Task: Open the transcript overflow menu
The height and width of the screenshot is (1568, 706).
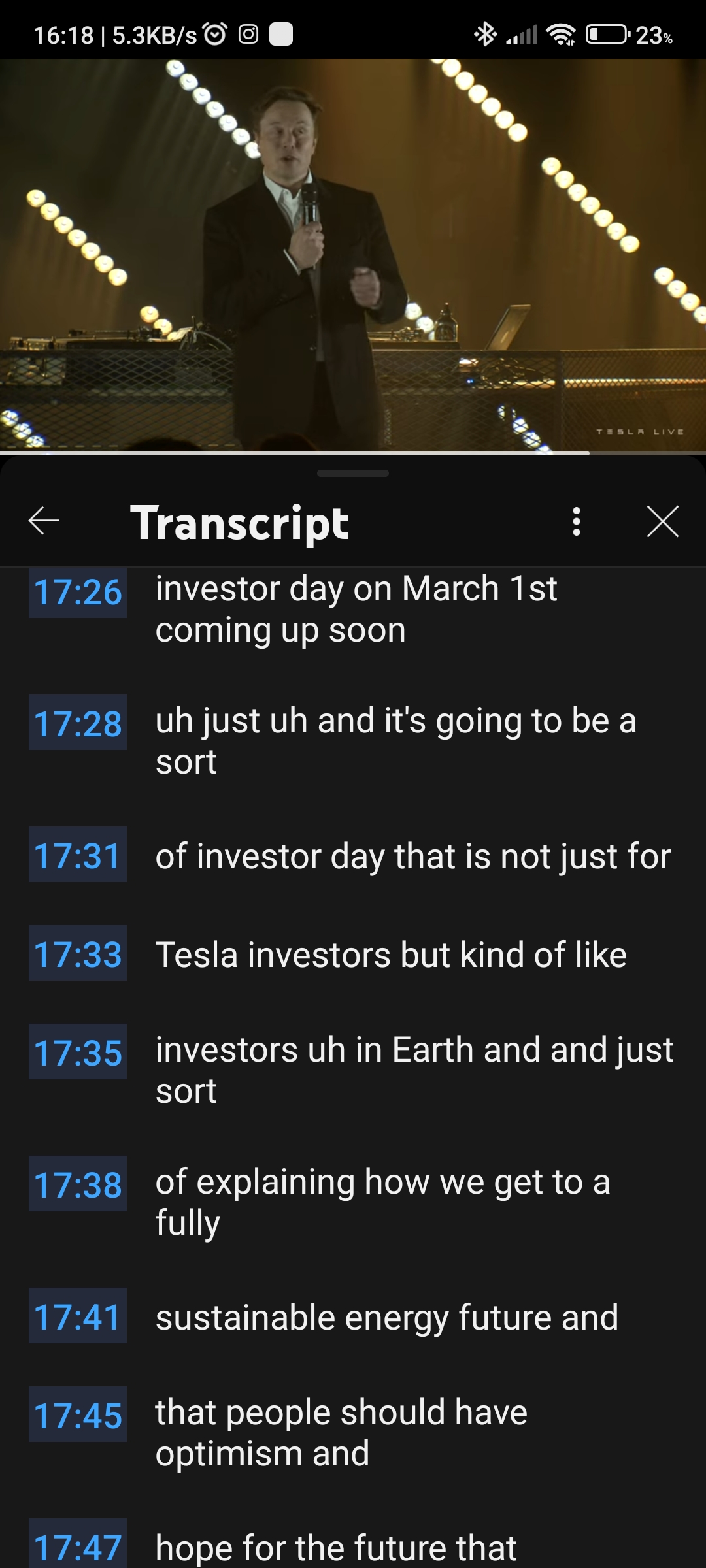Action: [576, 521]
